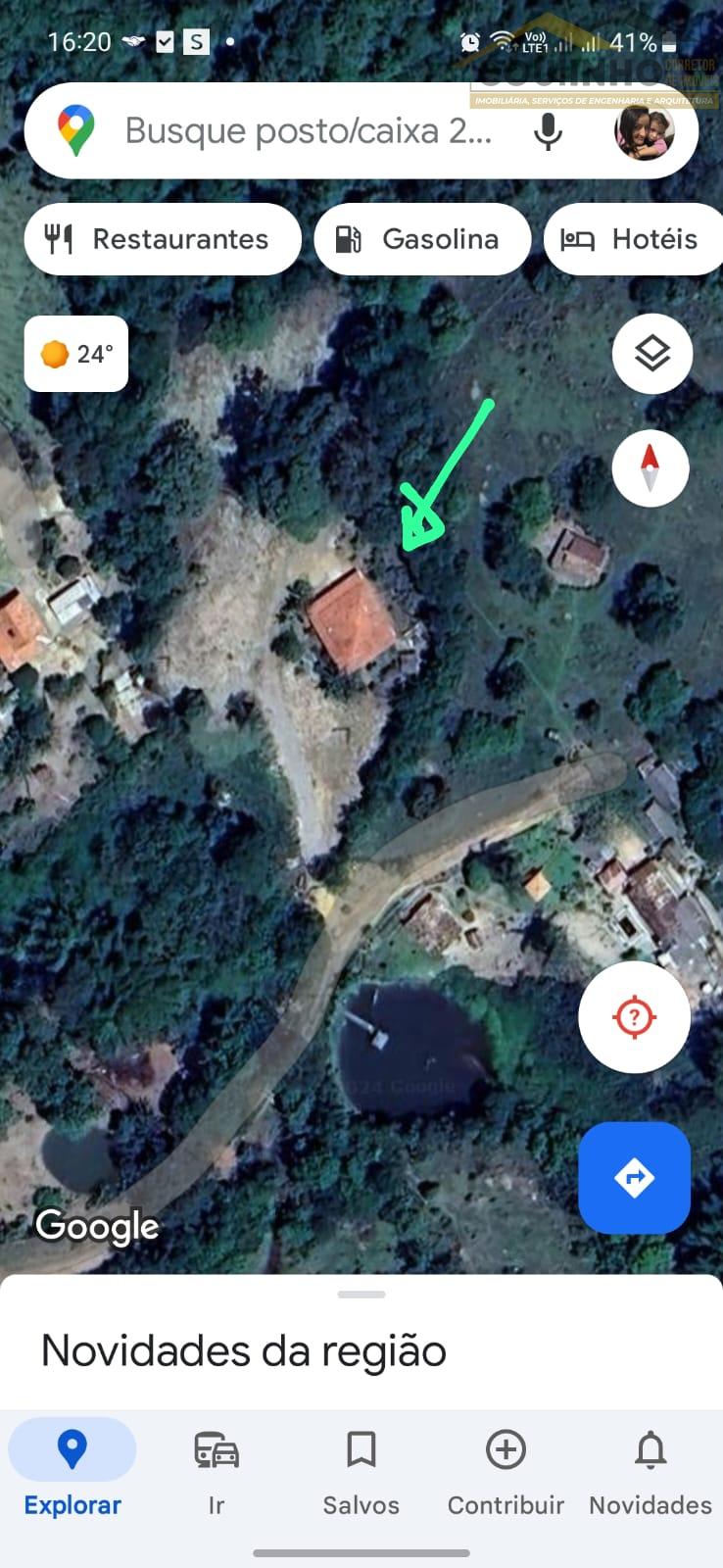Open the 24° weather widget
Image resolution: width=723 pixels, height=1568 pixels.
click(76, 354)
